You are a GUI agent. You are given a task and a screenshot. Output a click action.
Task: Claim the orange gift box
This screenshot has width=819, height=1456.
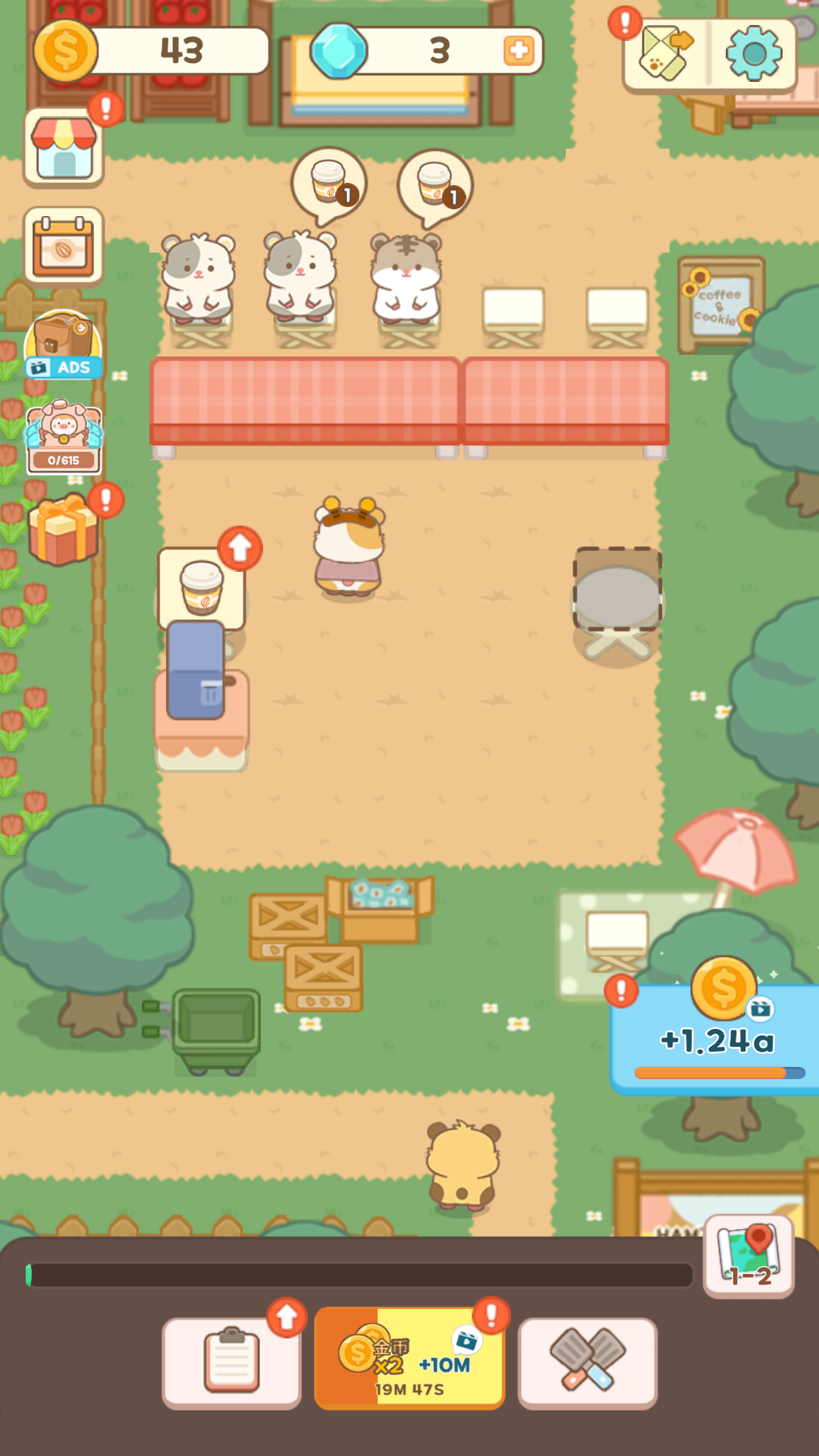point(64,529)
